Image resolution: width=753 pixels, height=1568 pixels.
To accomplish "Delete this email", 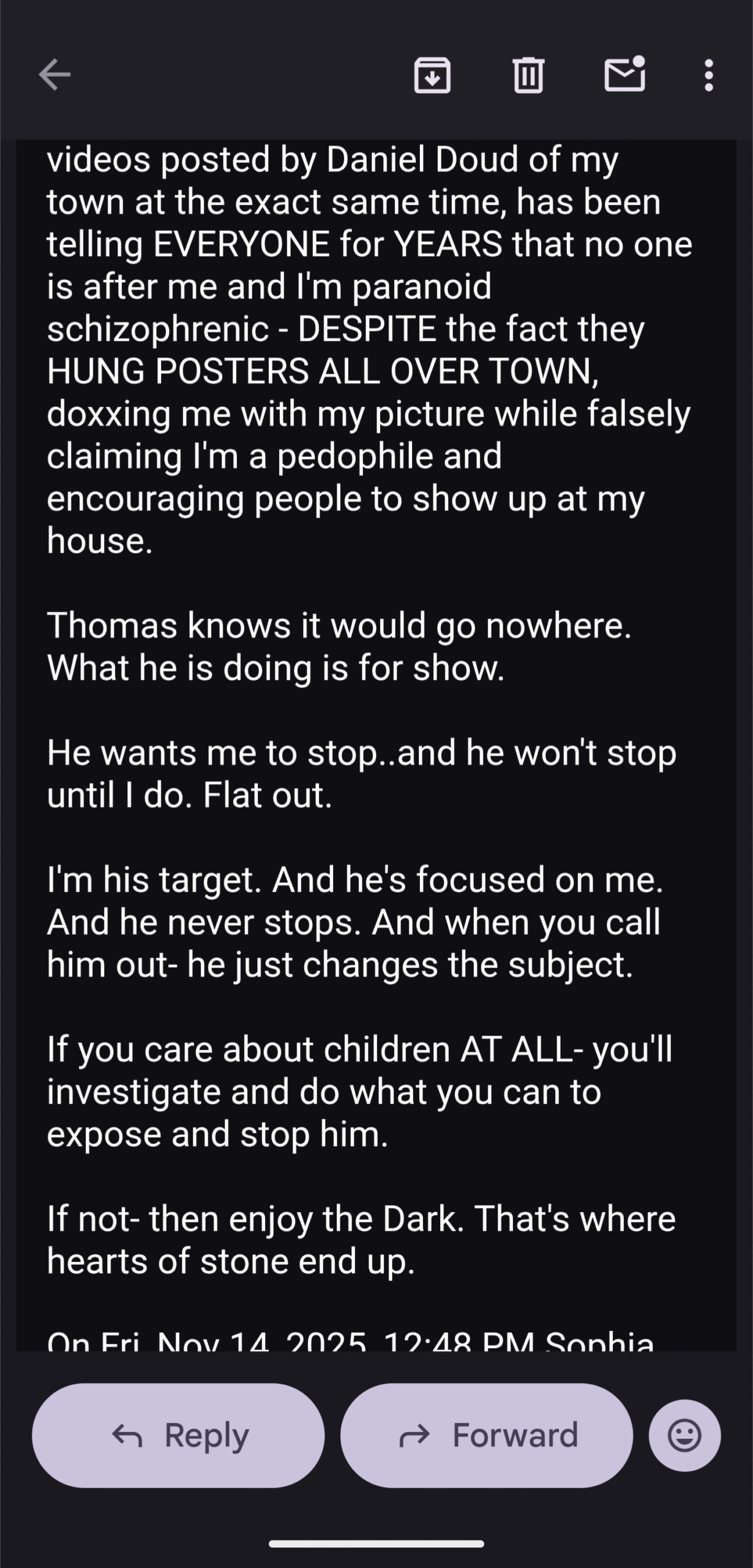I will click(x=528, y=75).
